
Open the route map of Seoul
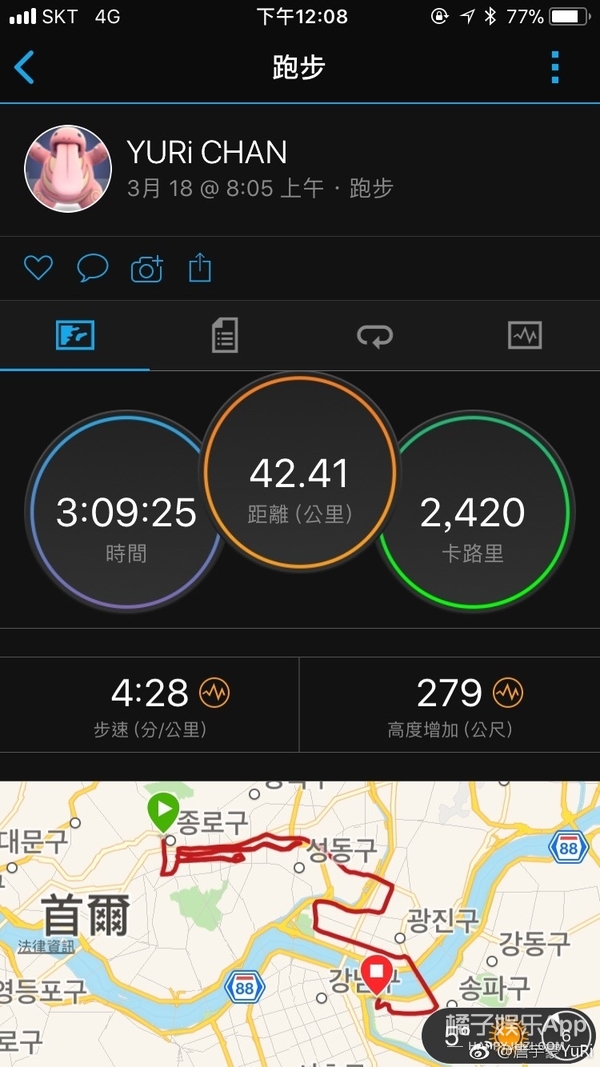(x=300, y=920)
